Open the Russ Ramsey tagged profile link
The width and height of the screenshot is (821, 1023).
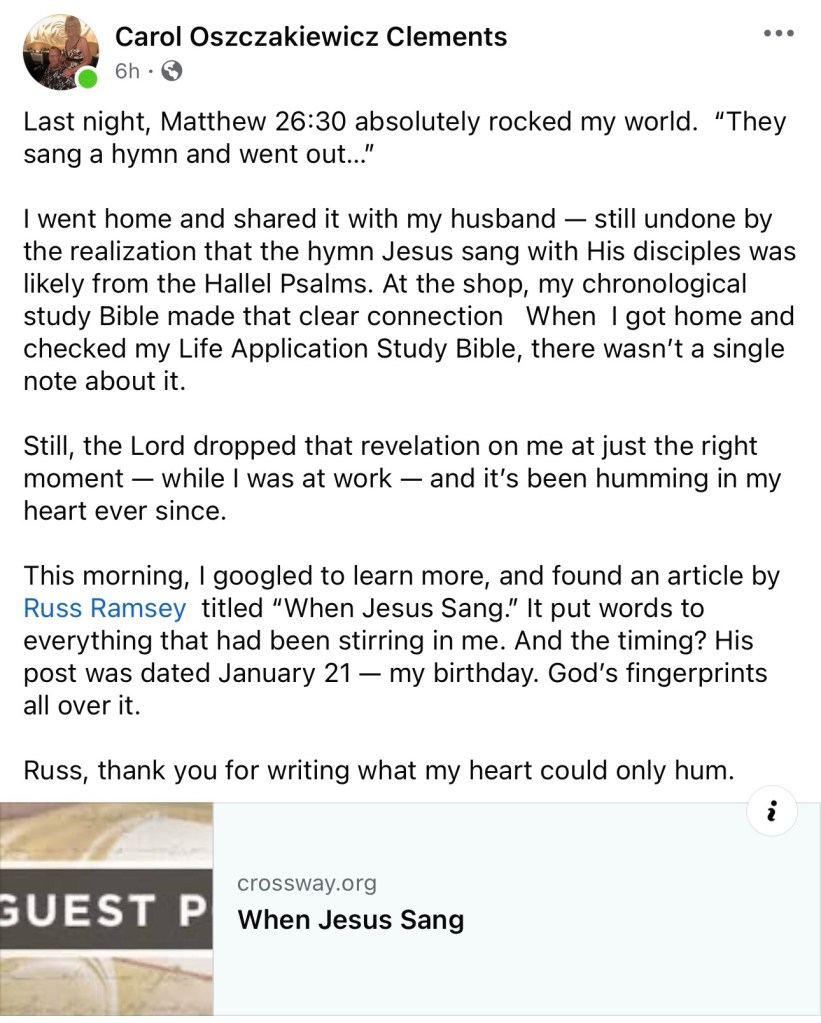click(104, 608)
